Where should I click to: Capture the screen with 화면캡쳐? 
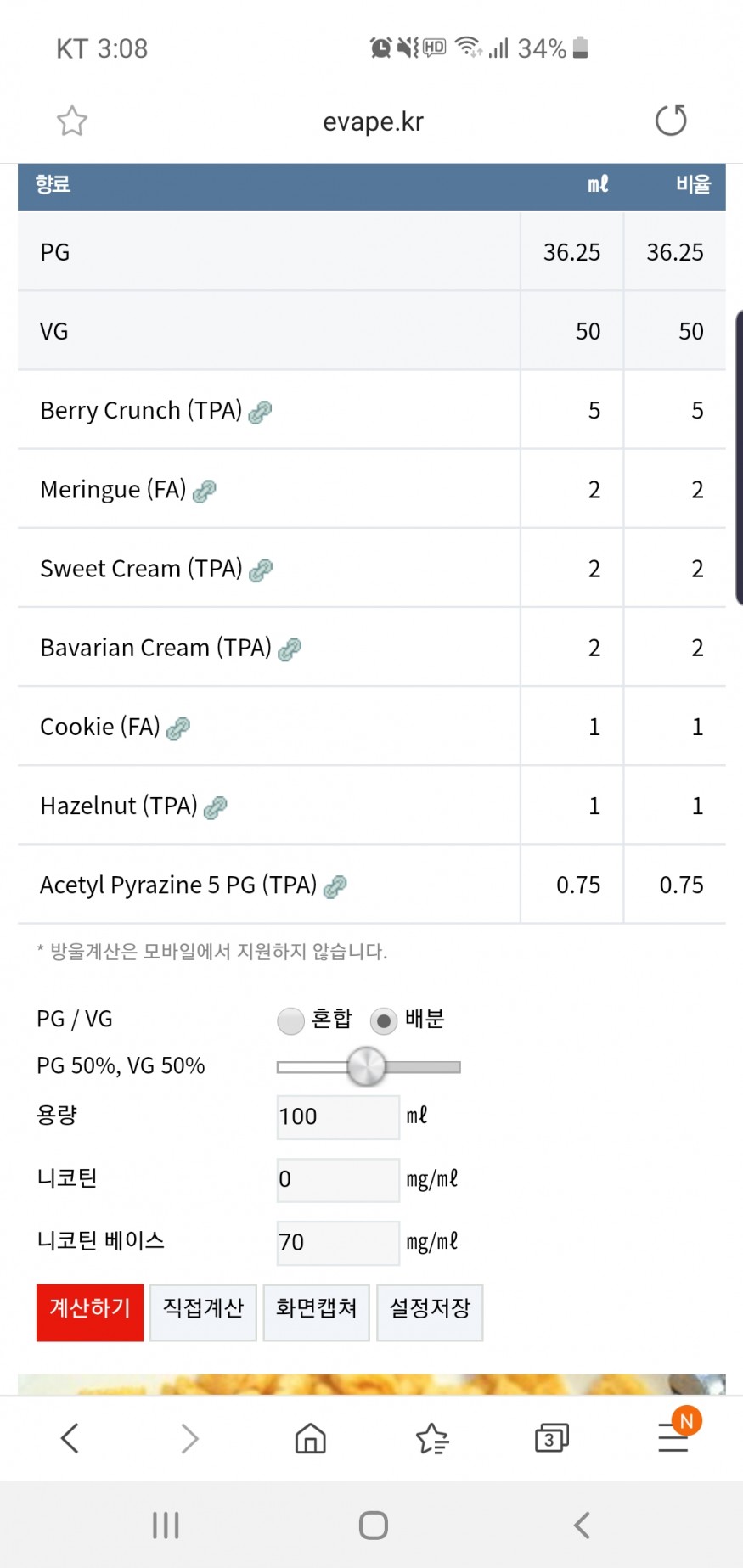(316, 1312)
